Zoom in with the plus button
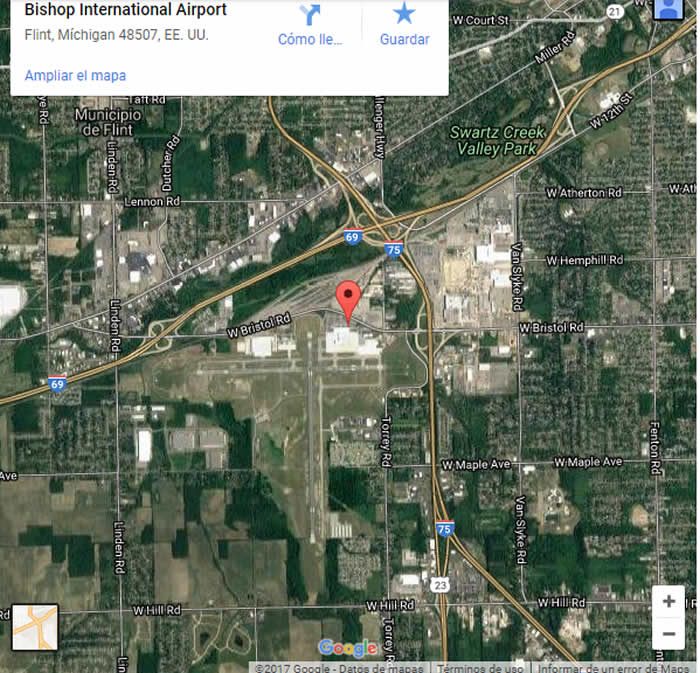700x673 pixels. click(668, 602)
